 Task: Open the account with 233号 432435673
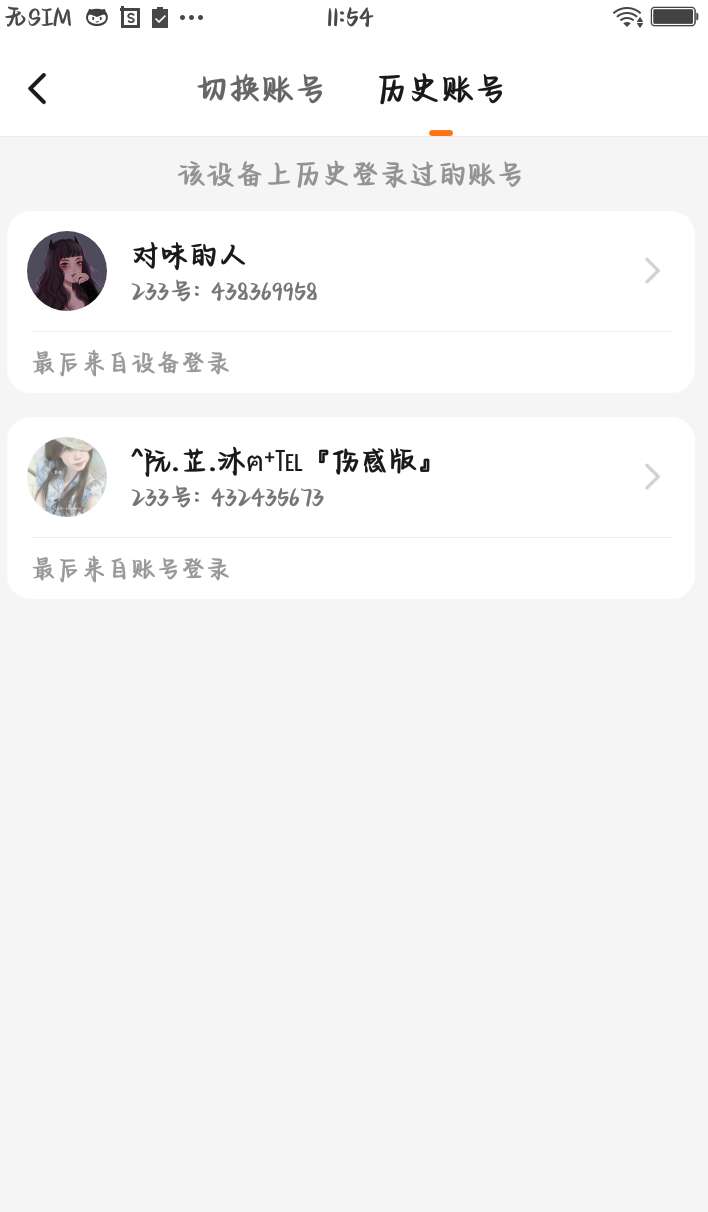click(x=350, y=478)
